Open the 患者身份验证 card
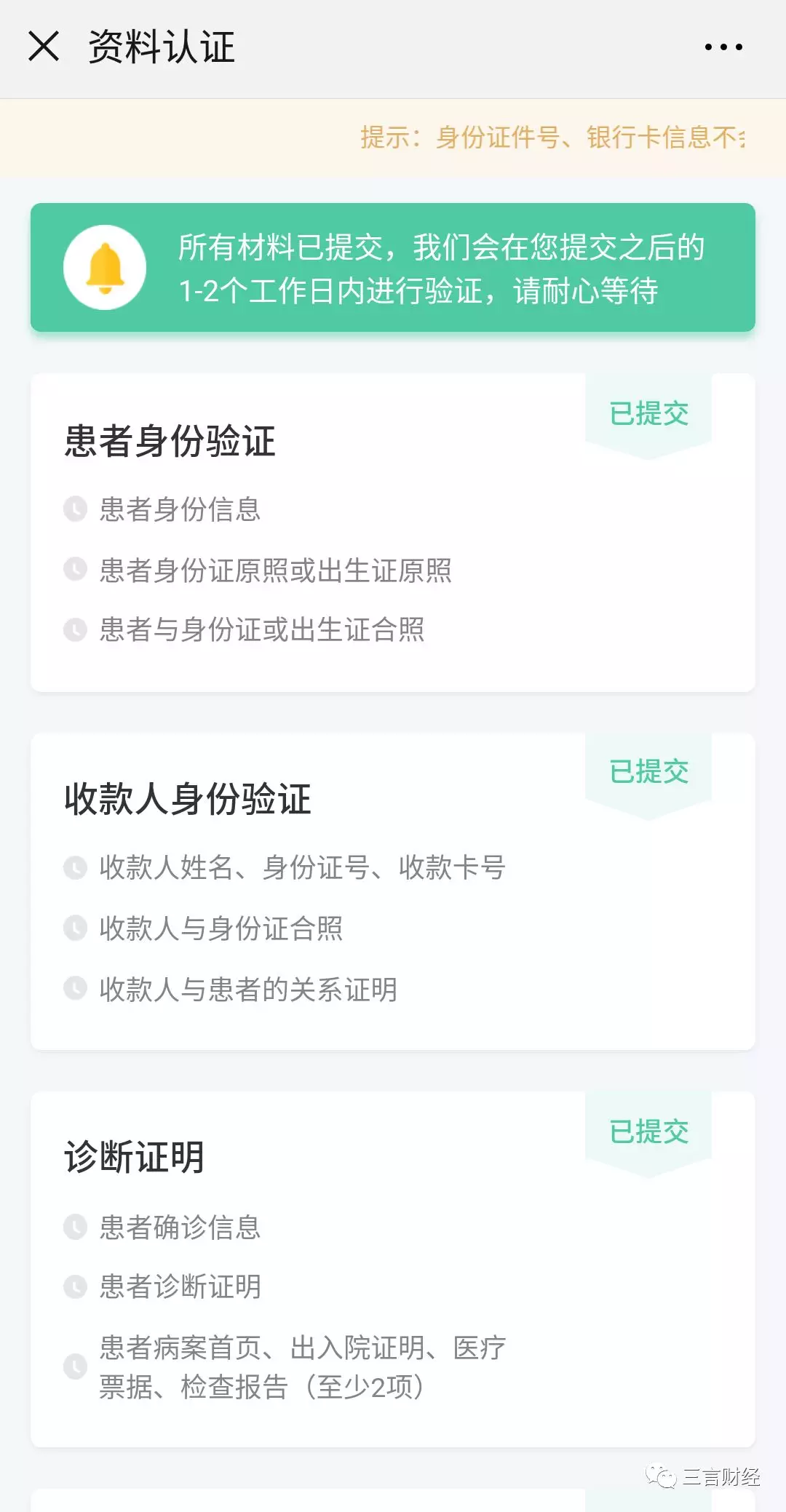This screenshot has width=786, height=1512. coord(393,533)
